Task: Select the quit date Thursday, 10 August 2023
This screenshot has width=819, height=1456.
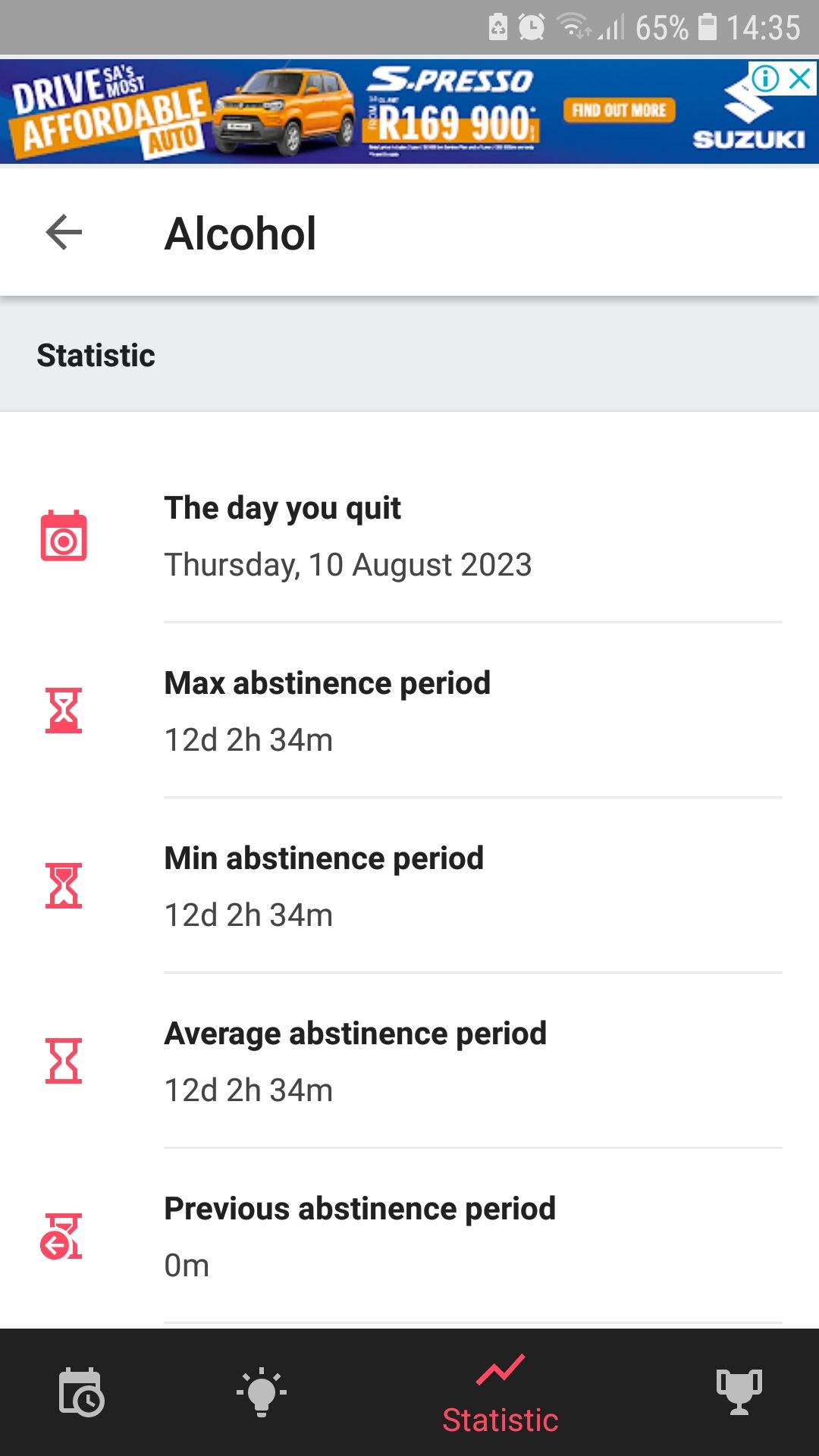Action: tap(348, 564)
